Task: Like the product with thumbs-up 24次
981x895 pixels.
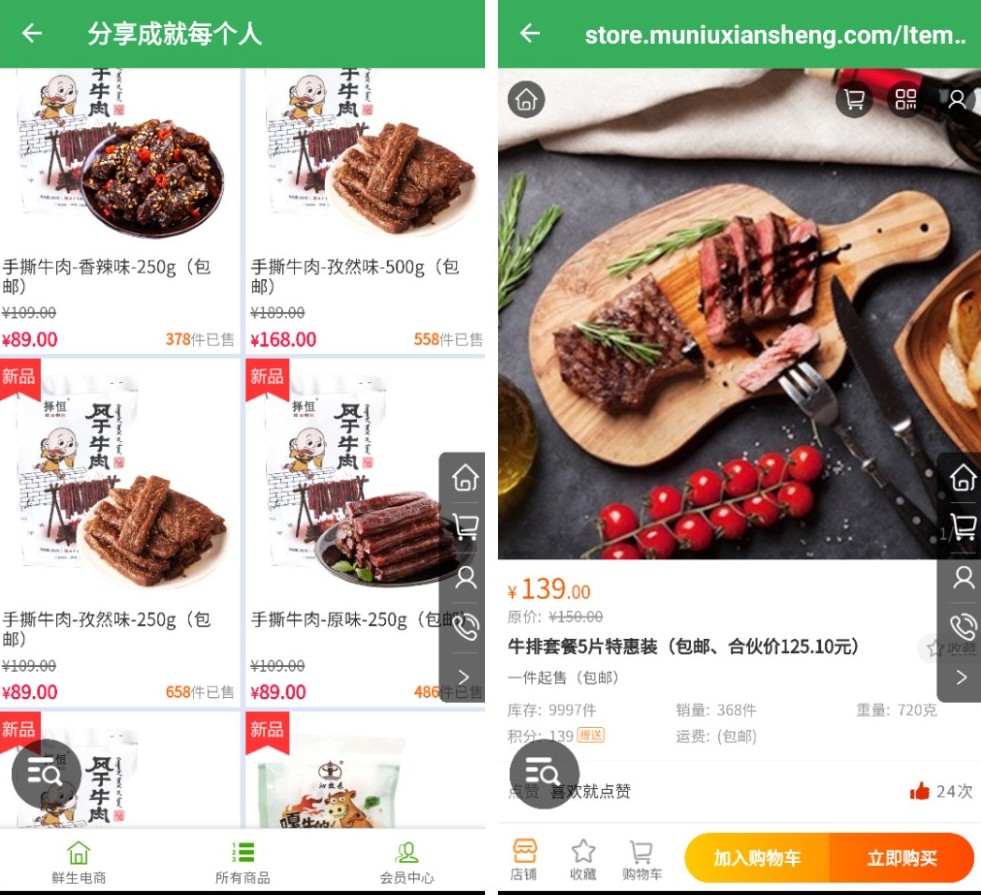Action: tap(920, 792)
